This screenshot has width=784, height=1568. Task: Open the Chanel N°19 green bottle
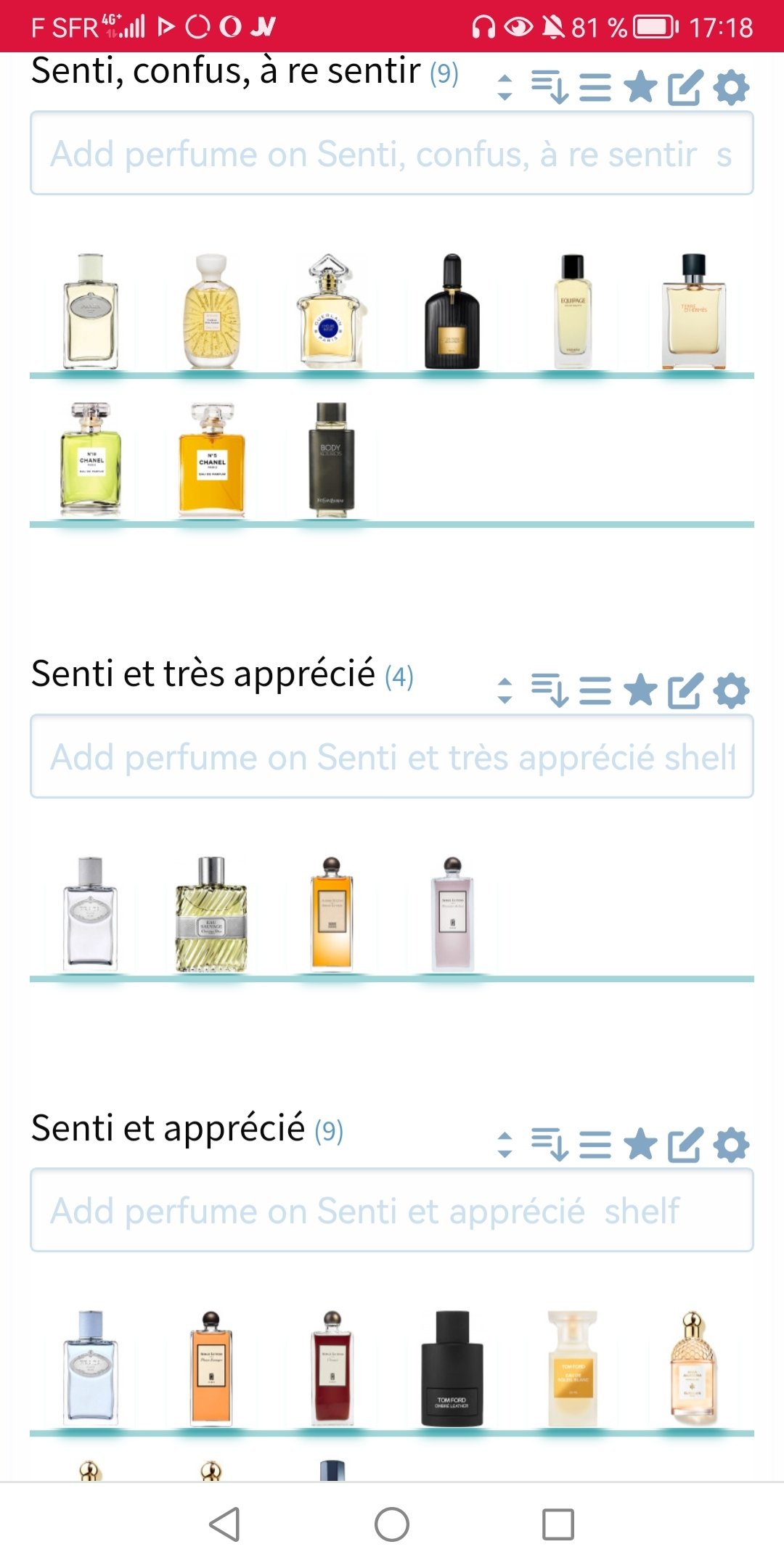point(91,459)
